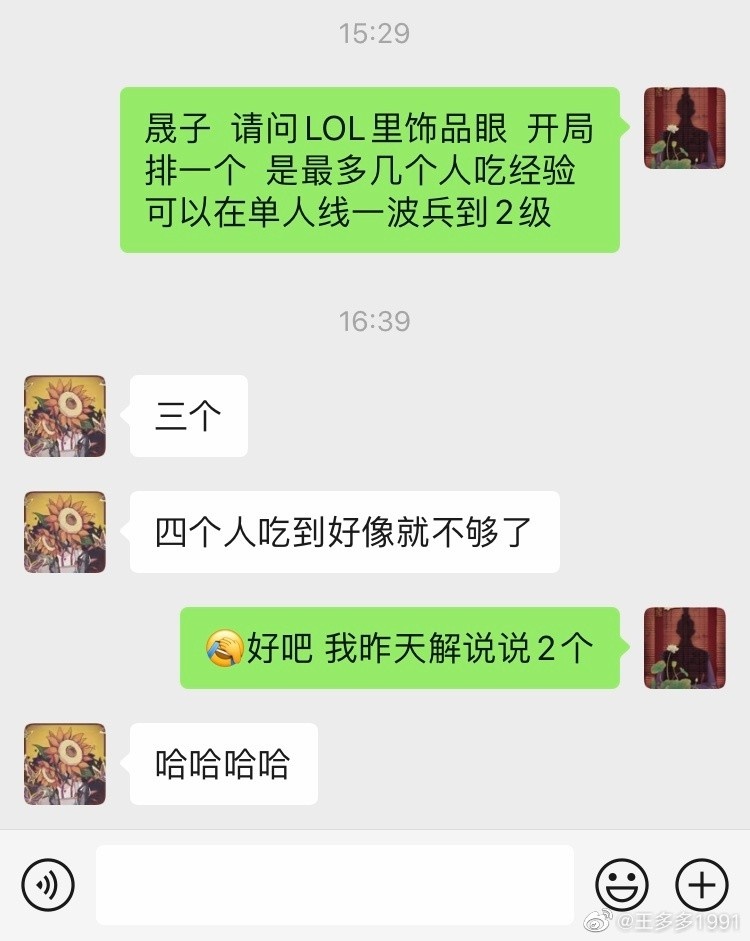Viewport: 750px width, 941px height.
Task: Focus the message text field
Action: point(335,885)
